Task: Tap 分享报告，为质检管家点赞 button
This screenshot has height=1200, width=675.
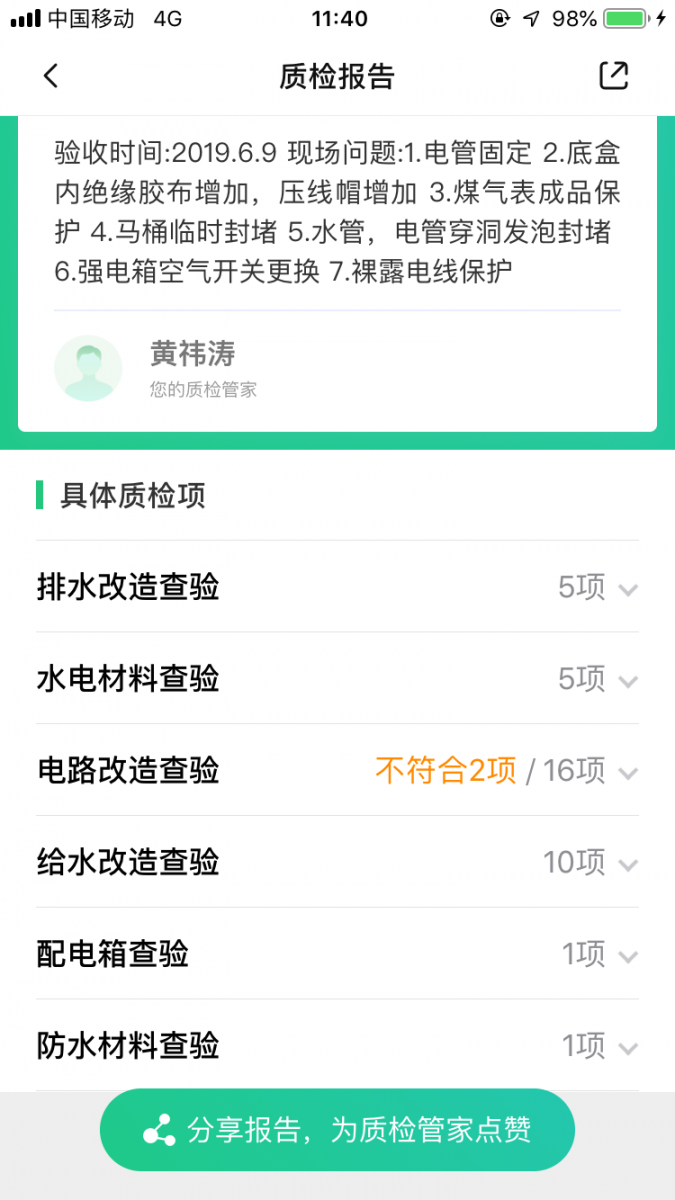Action: coord(337,1130)
